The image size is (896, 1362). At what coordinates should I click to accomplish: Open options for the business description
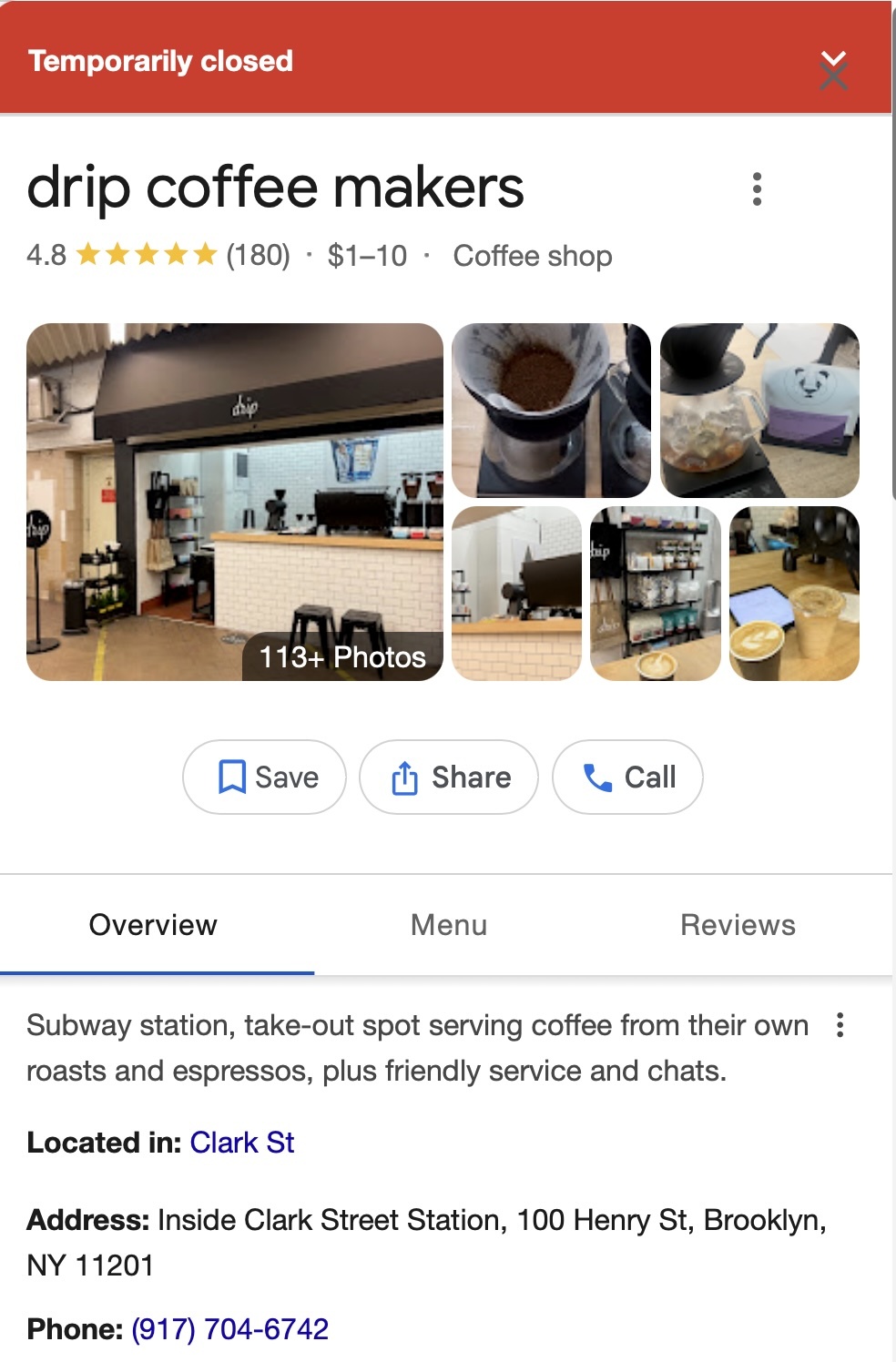[840, 1025]
